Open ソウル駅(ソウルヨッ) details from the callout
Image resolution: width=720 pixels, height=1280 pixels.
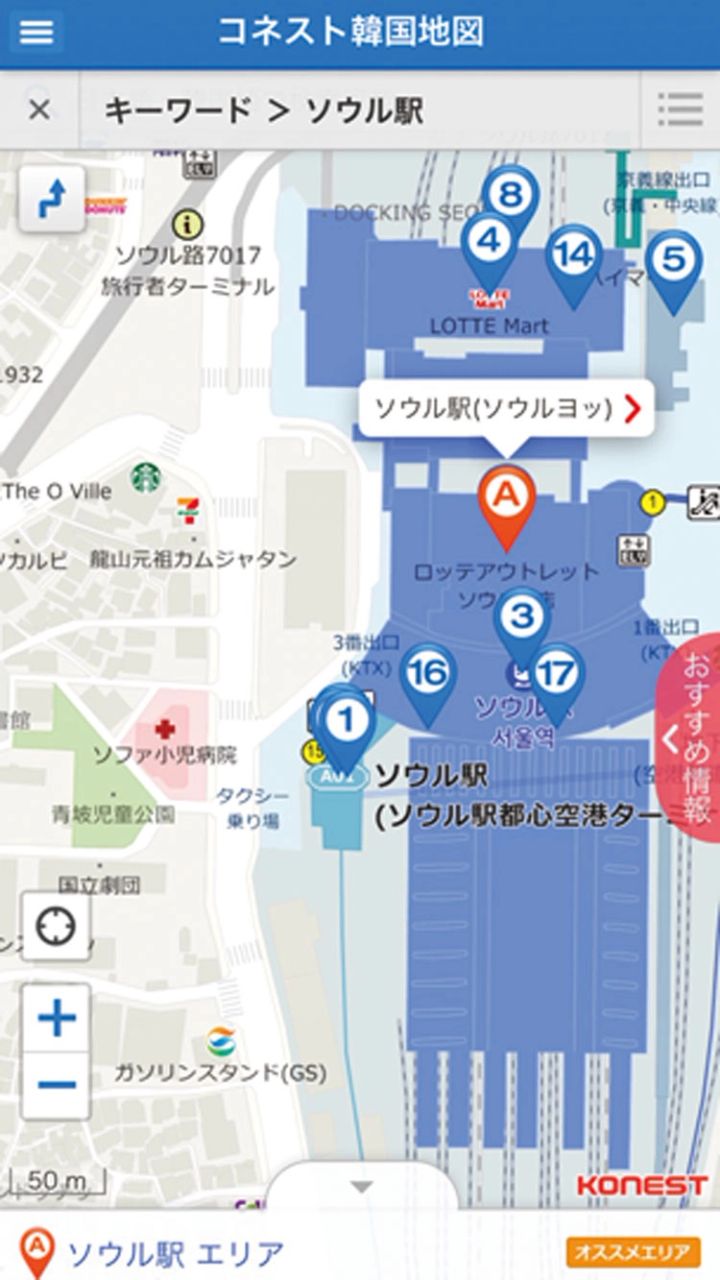(506, 408)
